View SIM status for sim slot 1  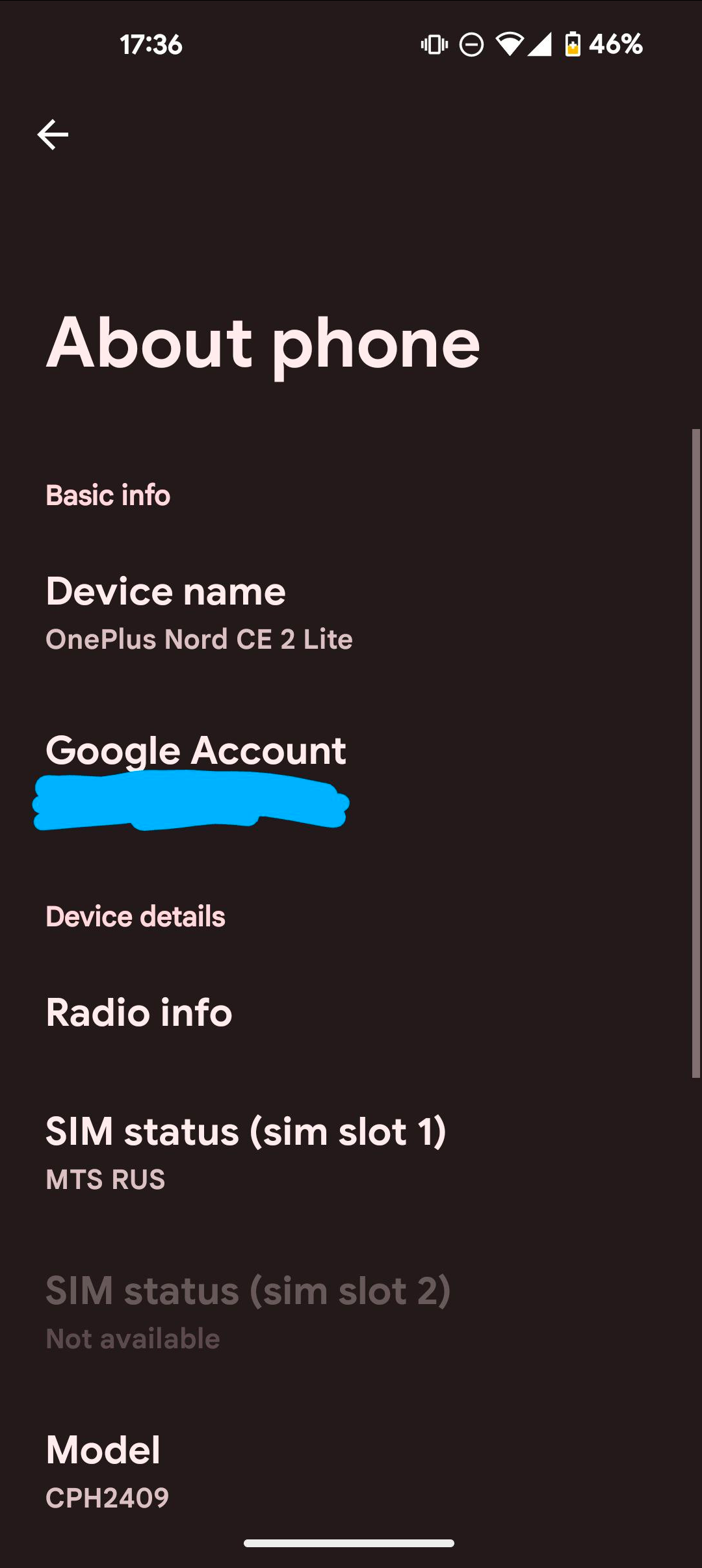point(246,1152)
